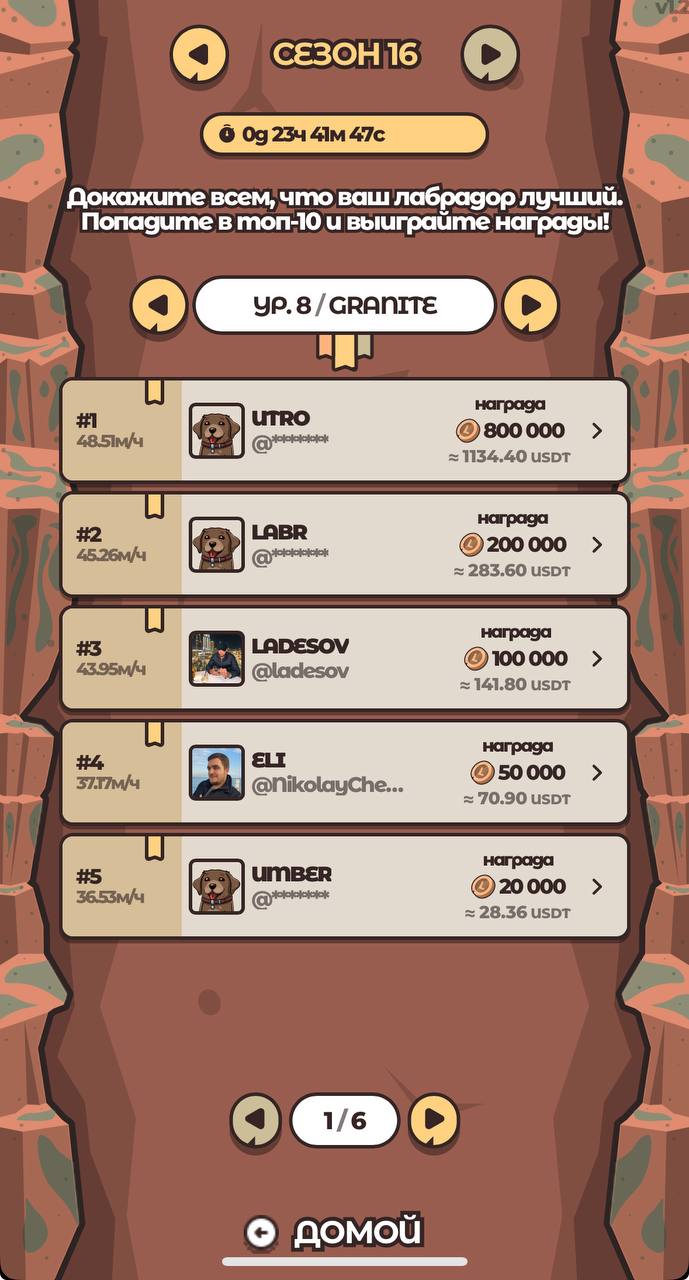Go to the previous season
Screen dimensions: 689x1280
(x=198, y=54)
